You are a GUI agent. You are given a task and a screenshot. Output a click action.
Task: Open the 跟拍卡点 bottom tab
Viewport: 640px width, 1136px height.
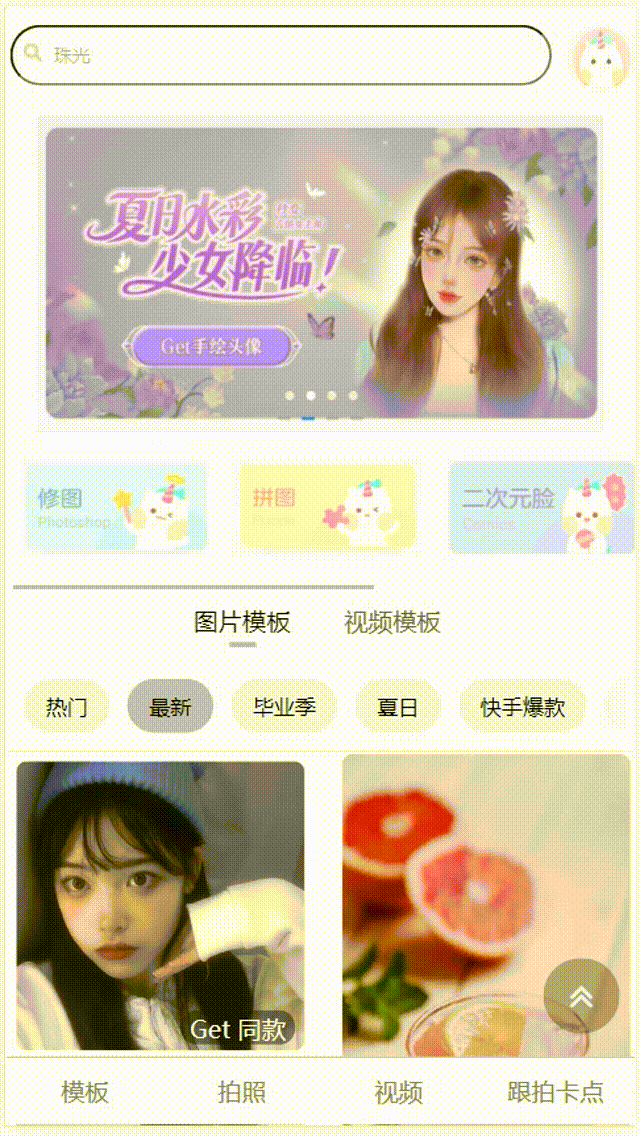coord(555,1092)
